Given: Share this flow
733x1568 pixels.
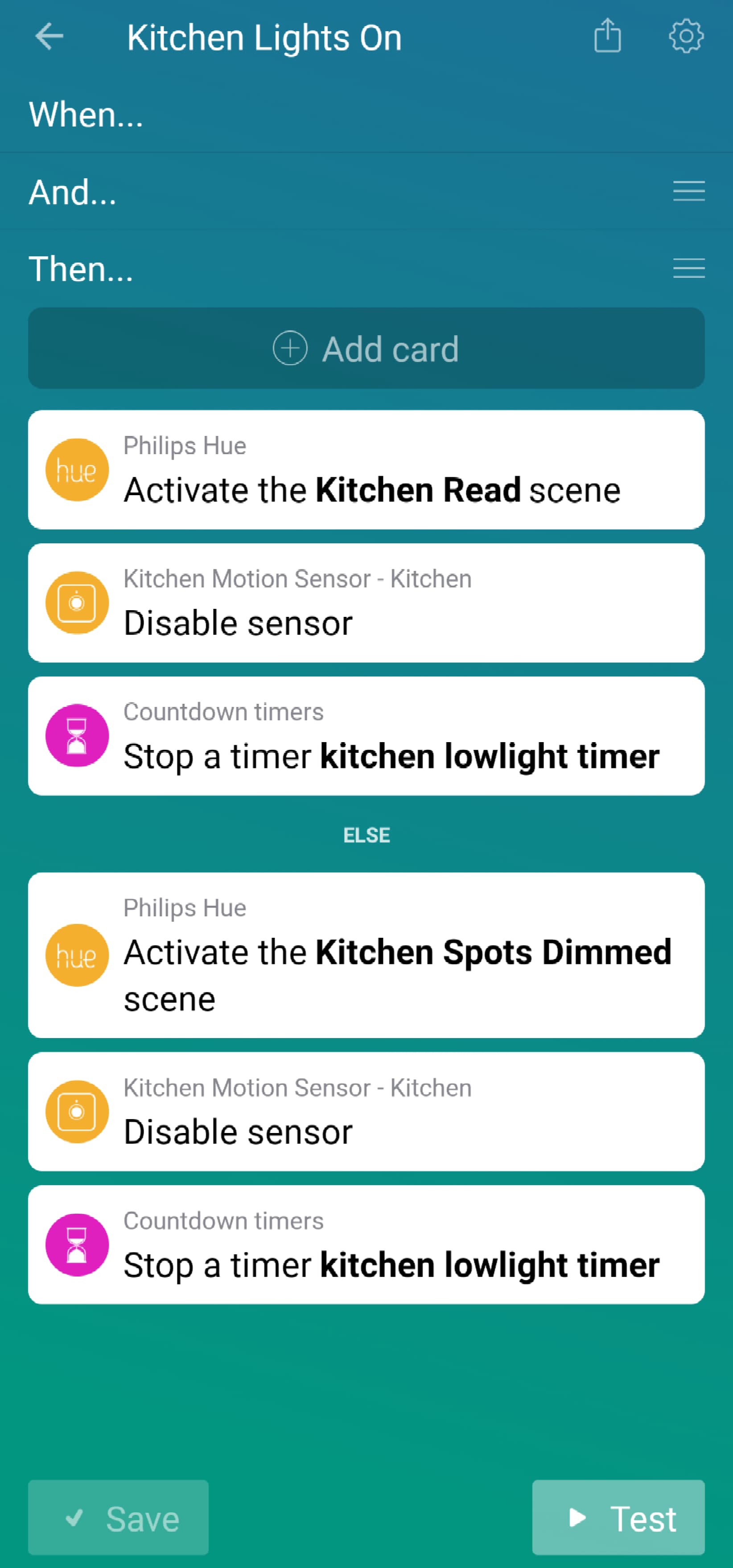Looking at the screenshot, I should click(x=607, y=36).
